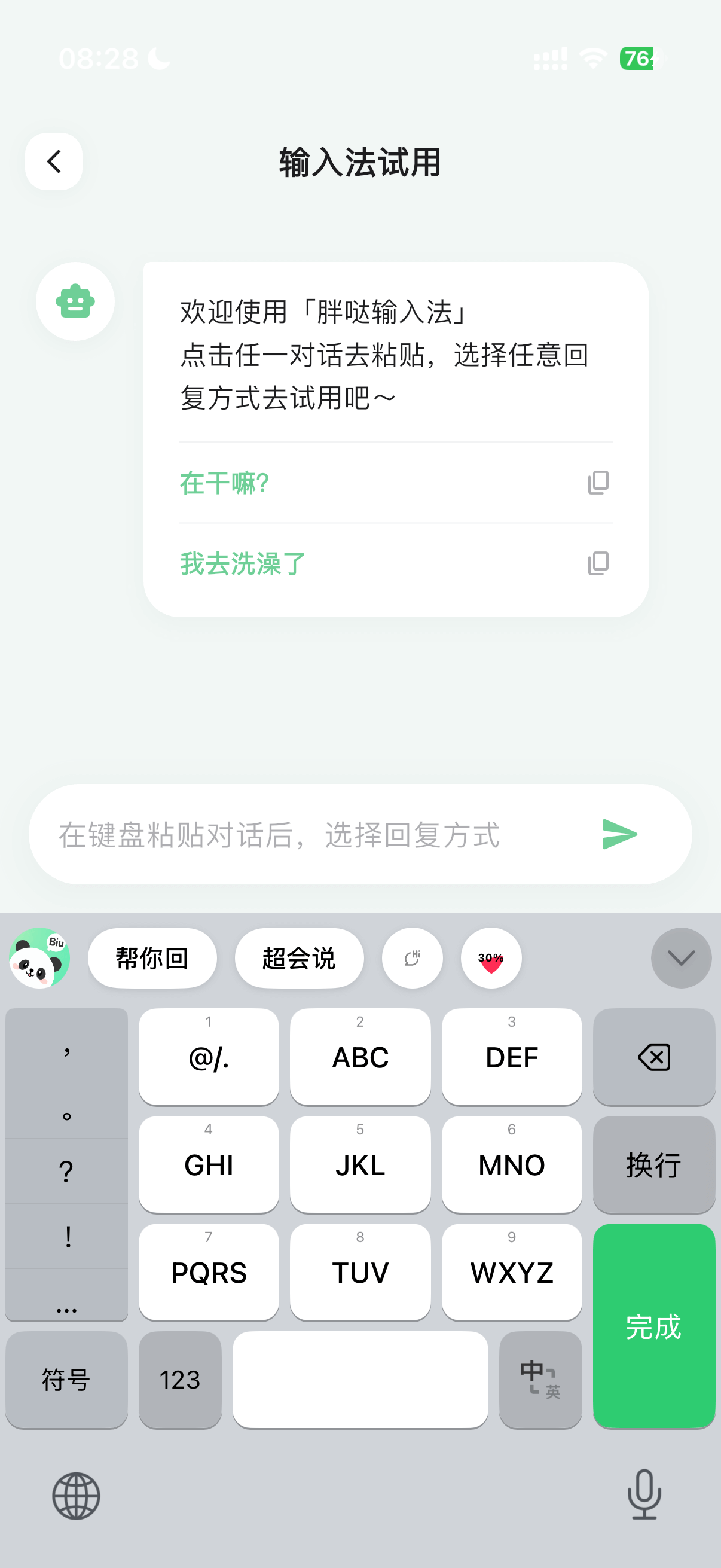Viewport: 721px width, 1568px height.
Task: Tap the 30% heart progress indicator
Action: 490,957
